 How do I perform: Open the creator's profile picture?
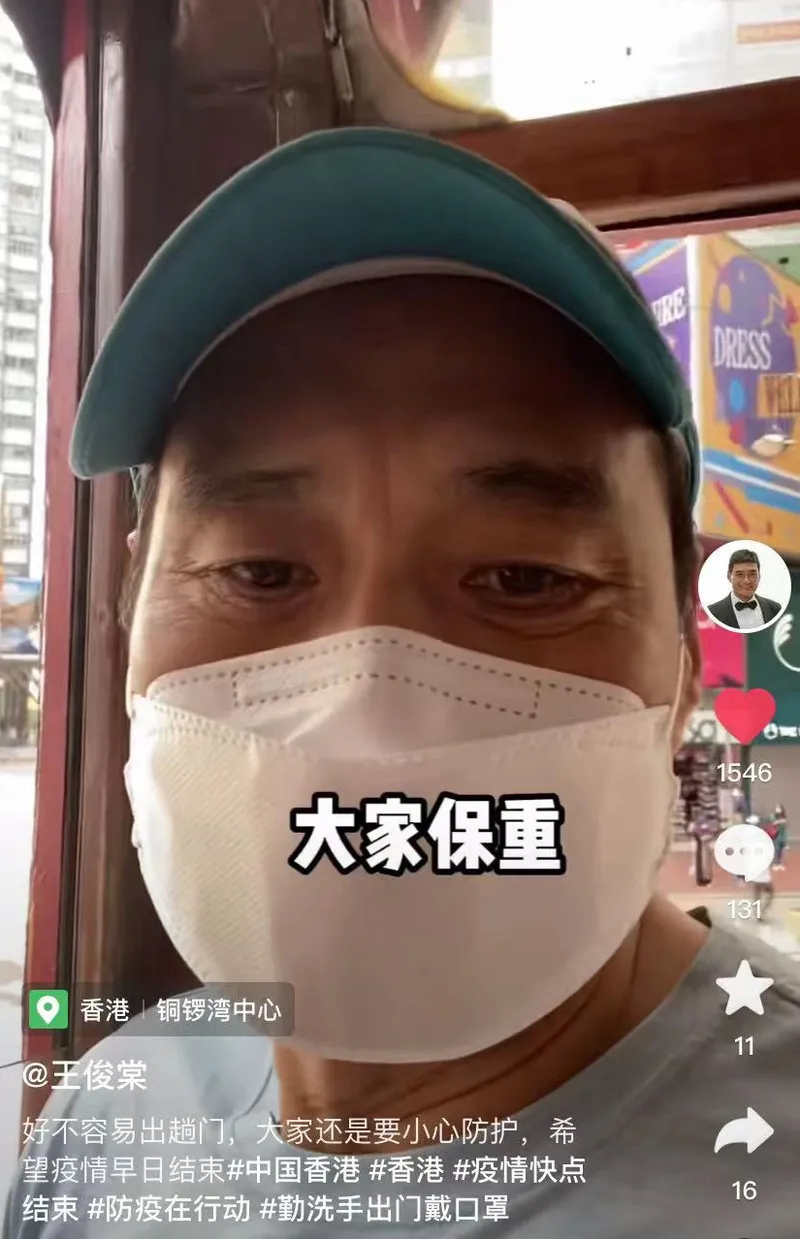(x=744, y=586)
